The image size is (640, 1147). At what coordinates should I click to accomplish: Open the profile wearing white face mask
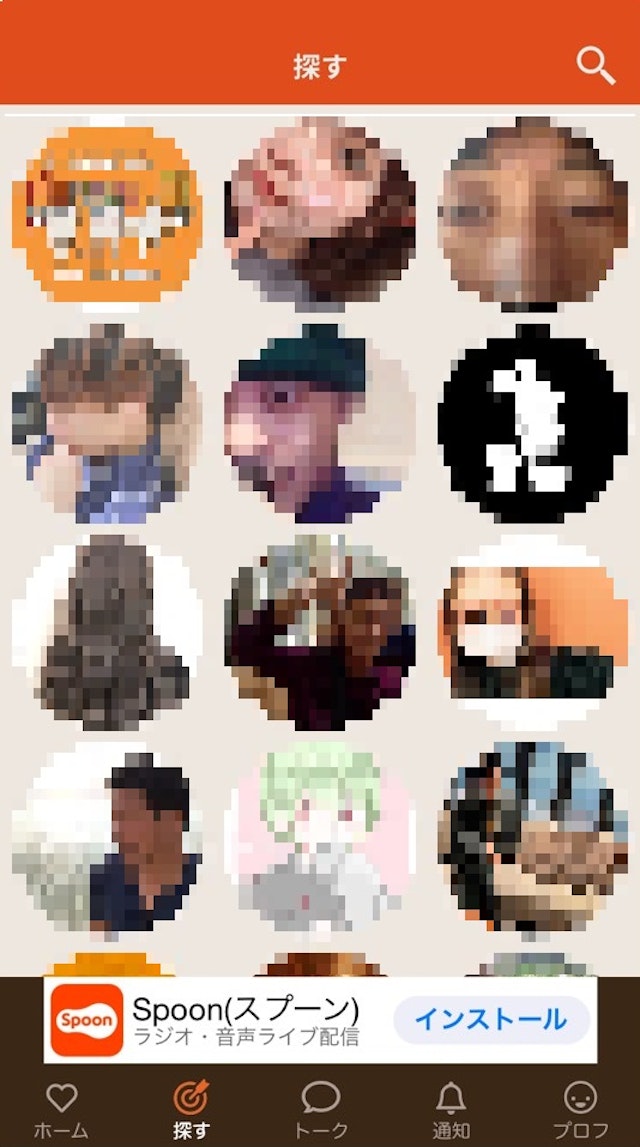533,632
